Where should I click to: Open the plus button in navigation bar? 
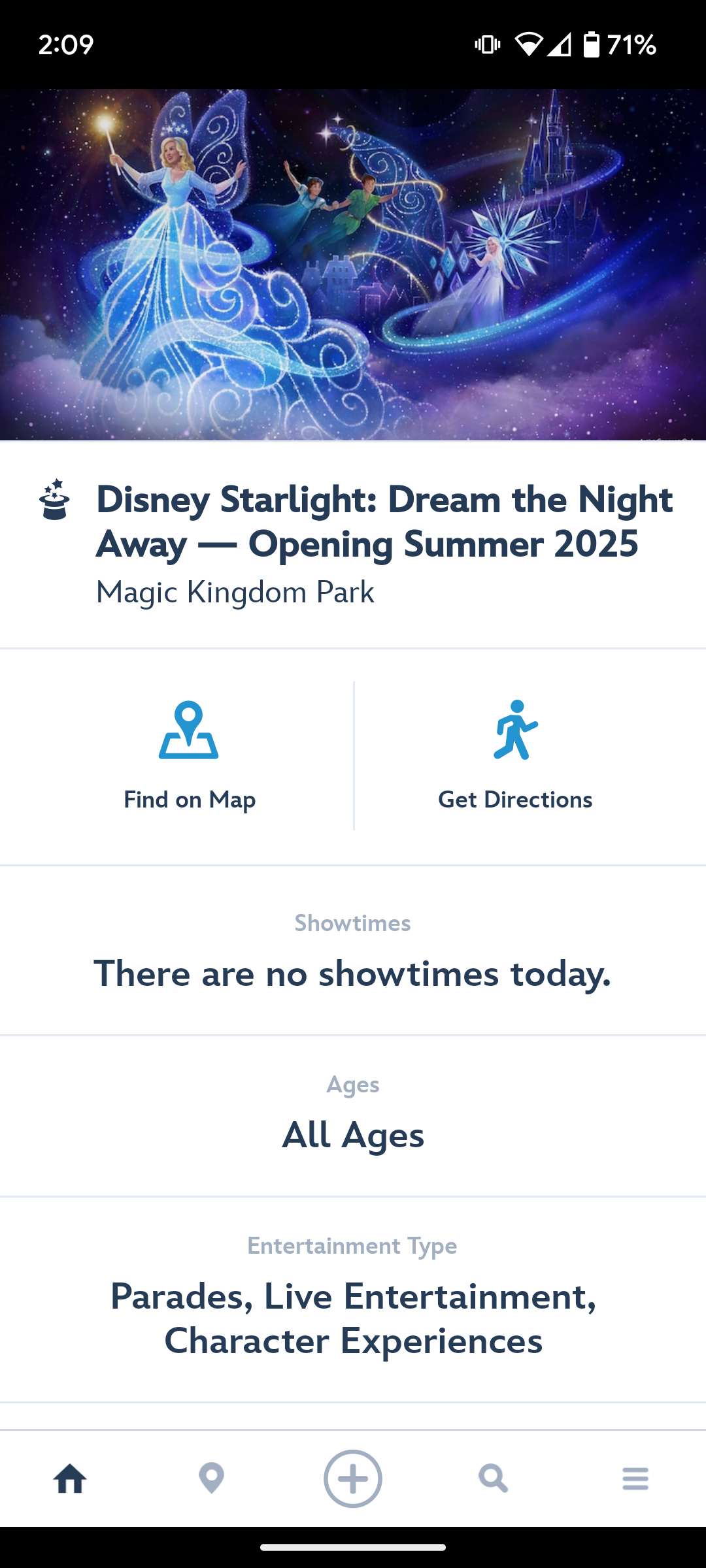[353, 1478]
